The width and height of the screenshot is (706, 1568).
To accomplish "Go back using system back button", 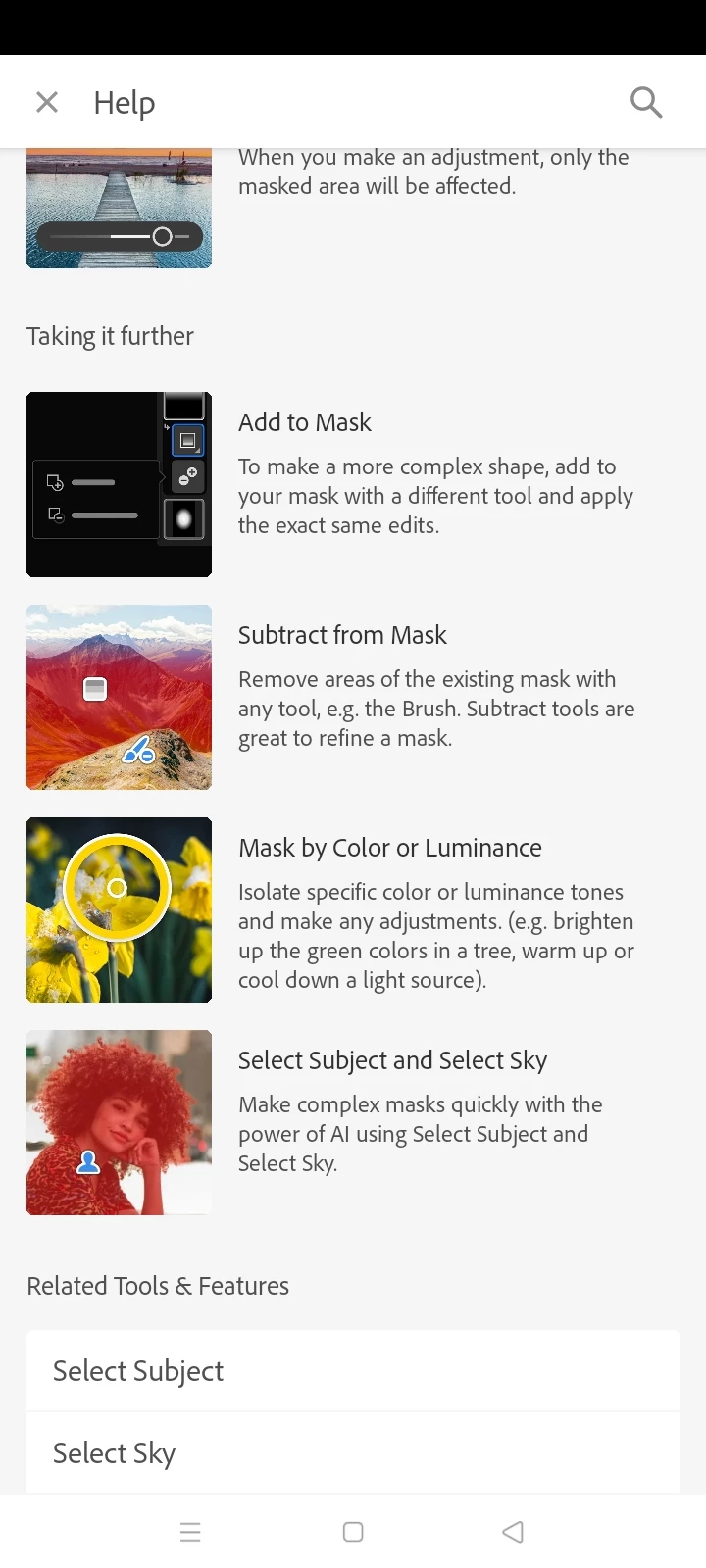I will click(513, 1532).
